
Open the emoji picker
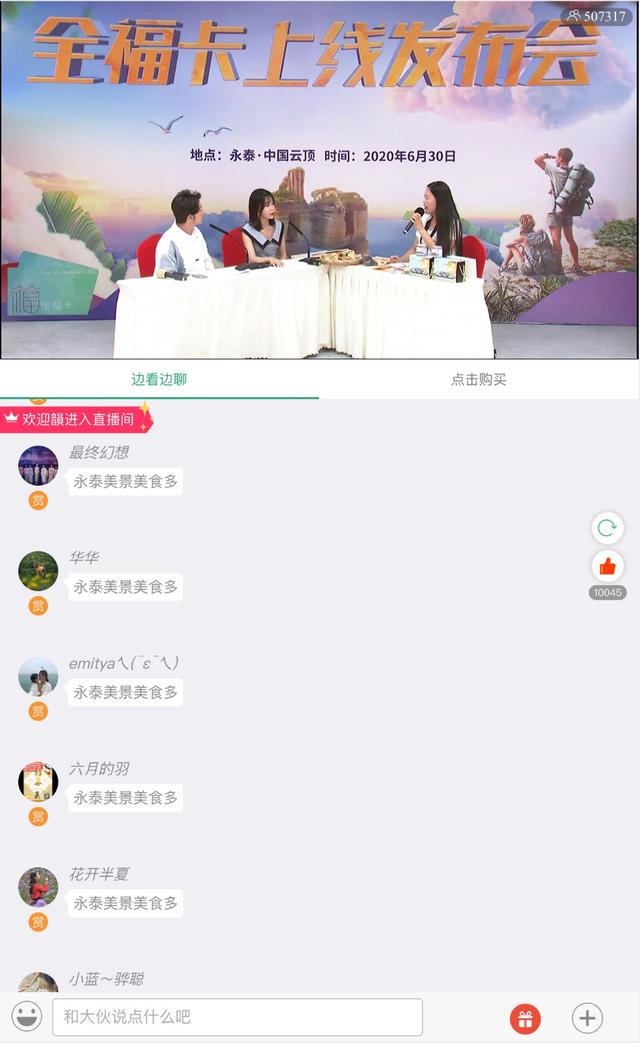(x=27, y=1017)
